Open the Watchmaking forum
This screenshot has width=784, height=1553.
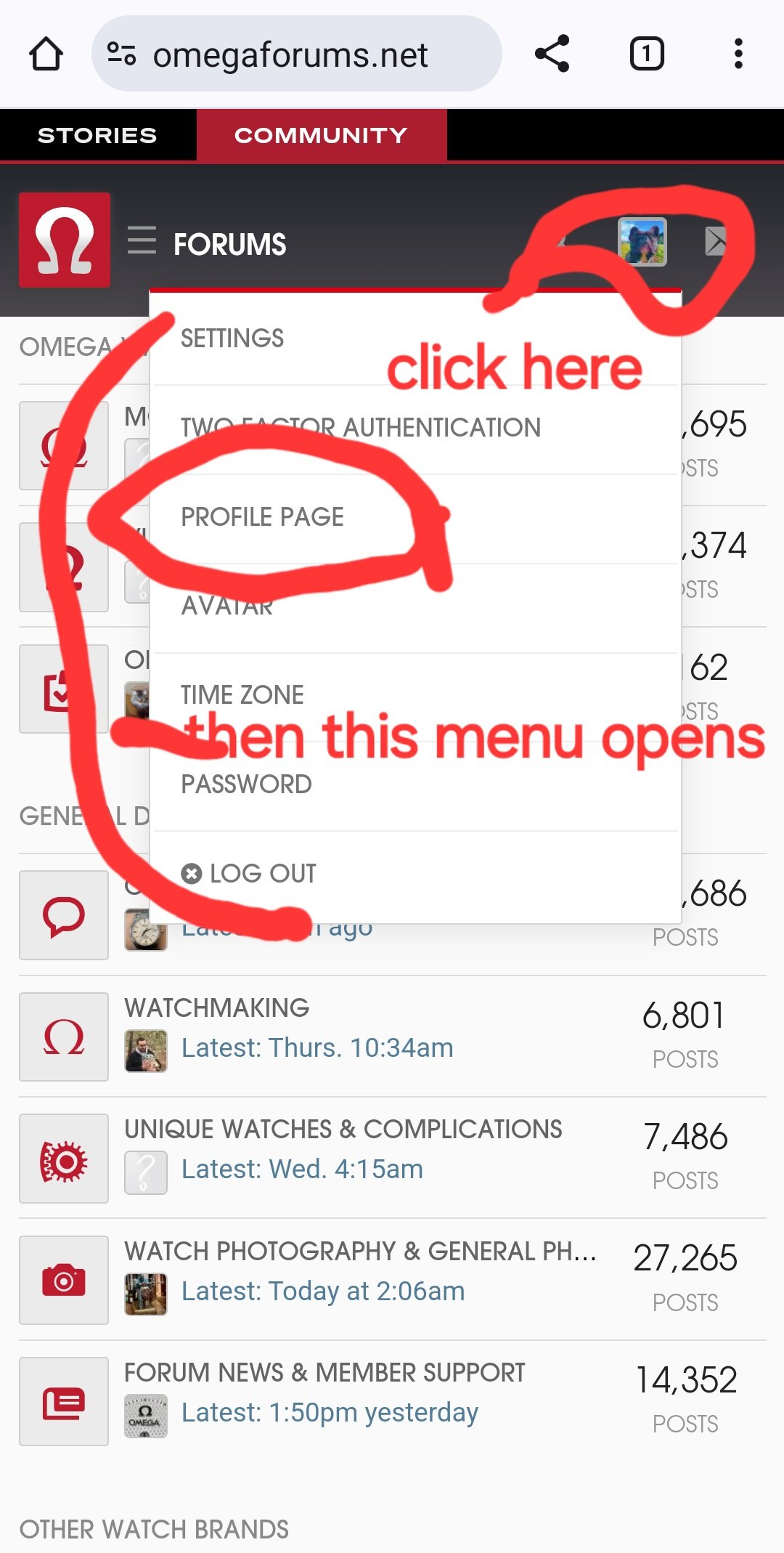coord(216,1007)
